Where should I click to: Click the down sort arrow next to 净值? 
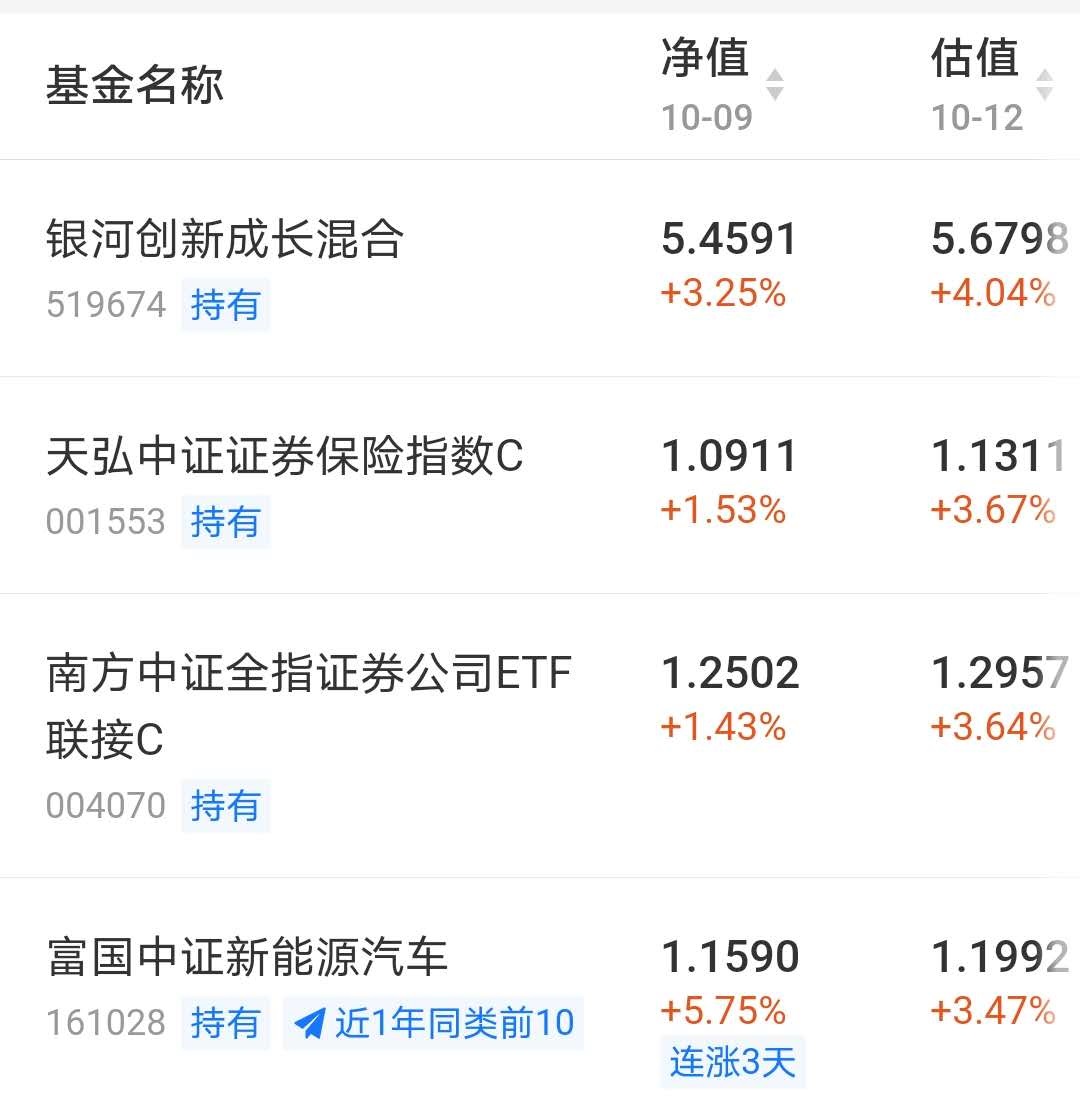click(773, 95)
